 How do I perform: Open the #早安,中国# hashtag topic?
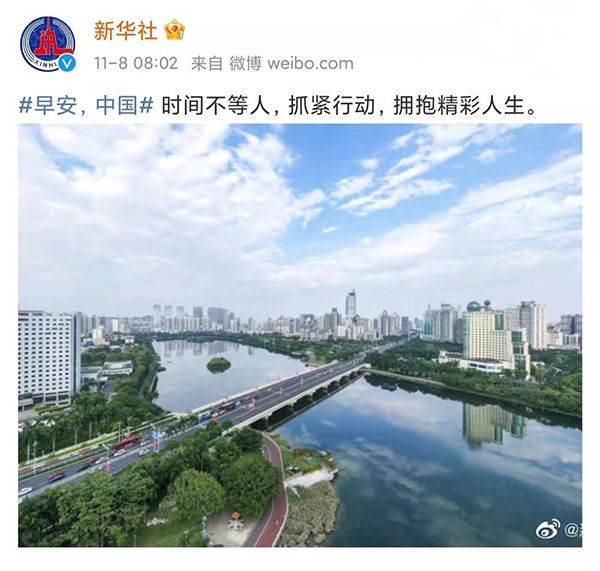tap(86, 104)
